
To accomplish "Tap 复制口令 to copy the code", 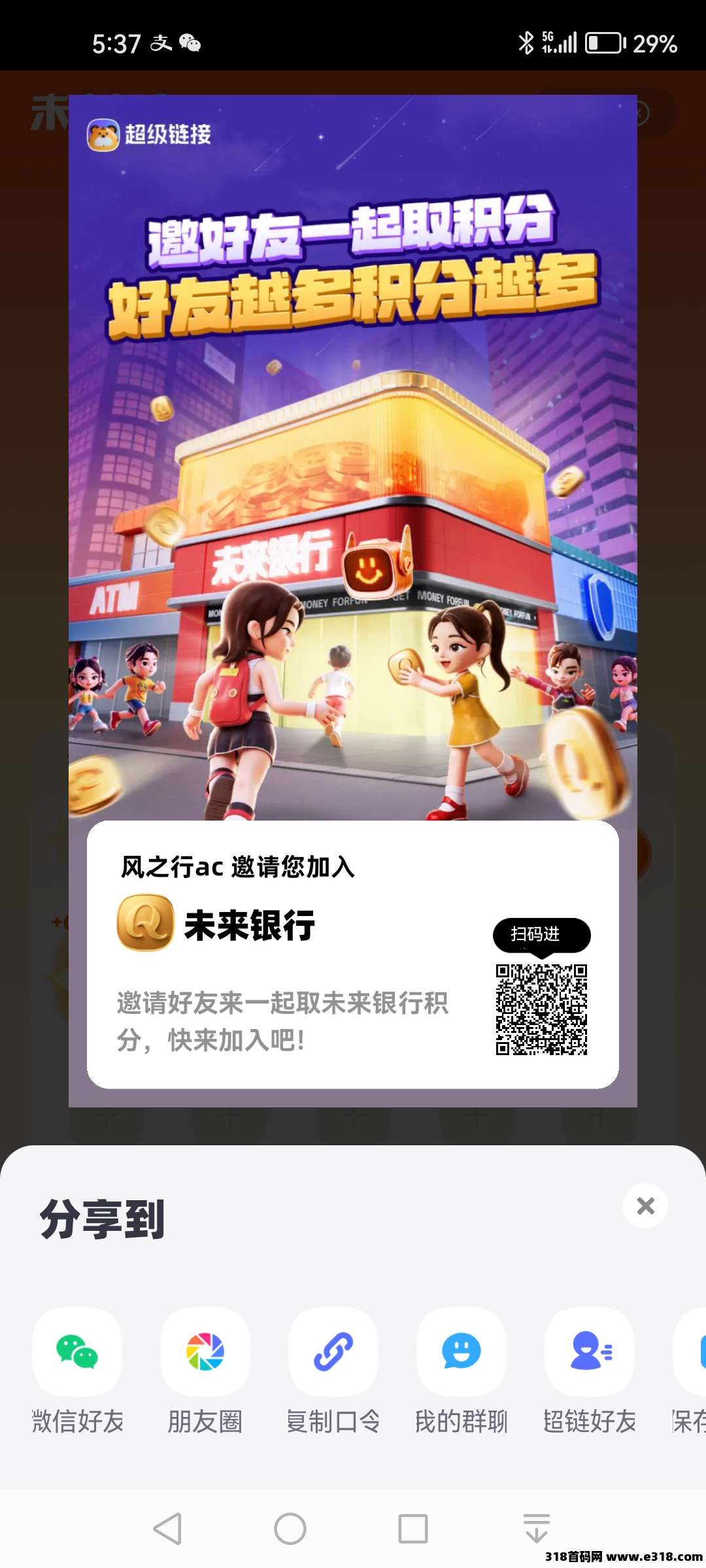I will click(x=333, y=1352).
